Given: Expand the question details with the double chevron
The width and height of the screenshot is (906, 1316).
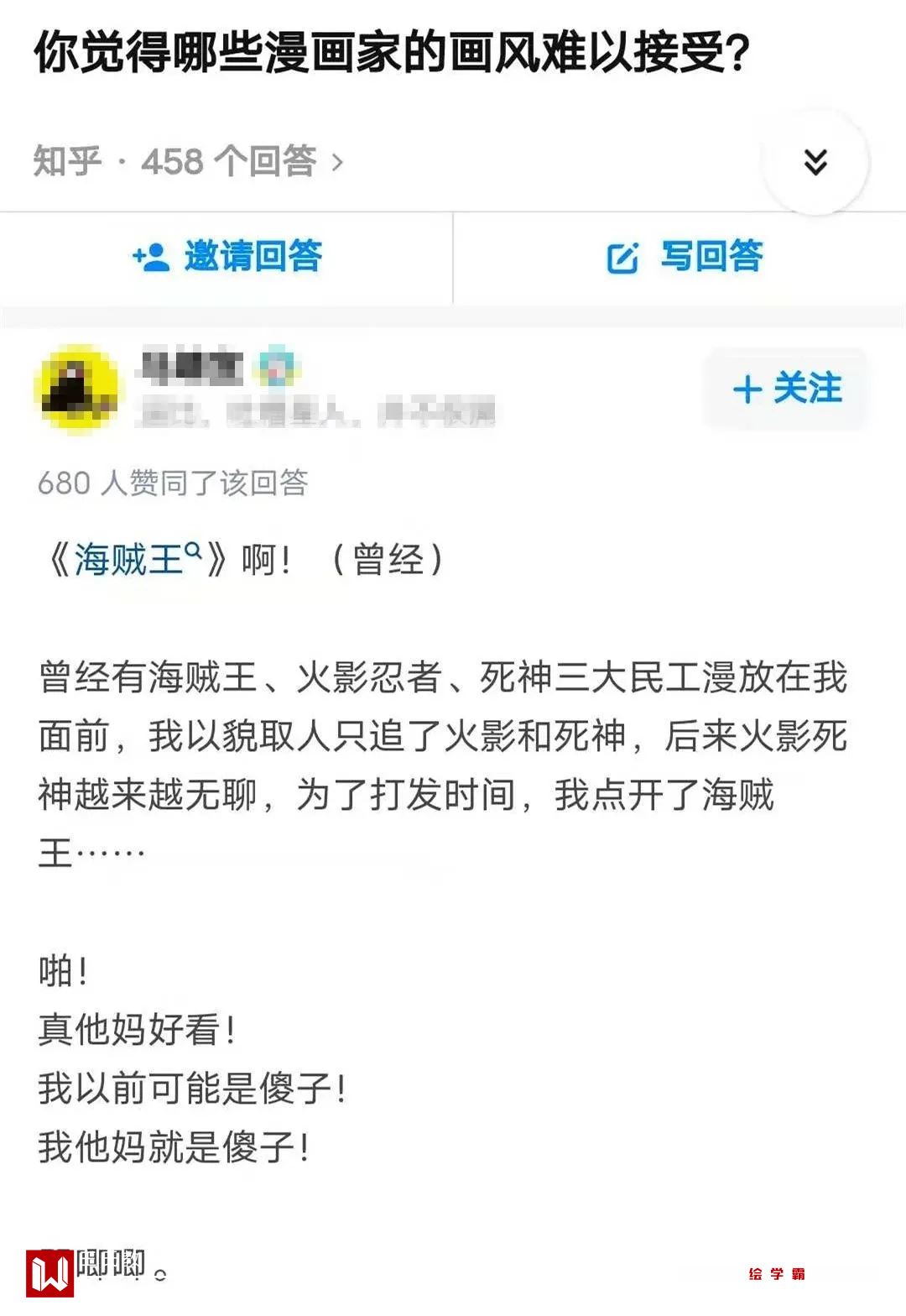Looking at the screenshot, I should [x=815, y=161].
